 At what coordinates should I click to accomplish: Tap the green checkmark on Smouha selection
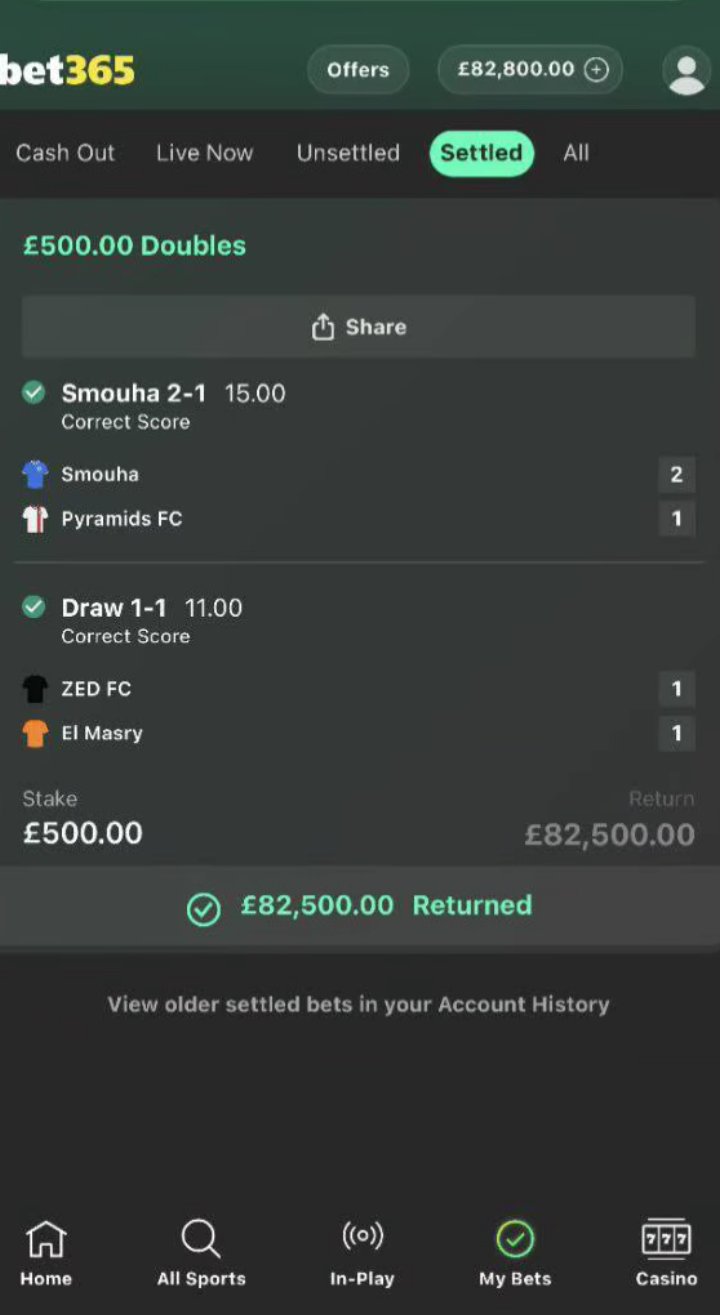(x=33, y=392)
